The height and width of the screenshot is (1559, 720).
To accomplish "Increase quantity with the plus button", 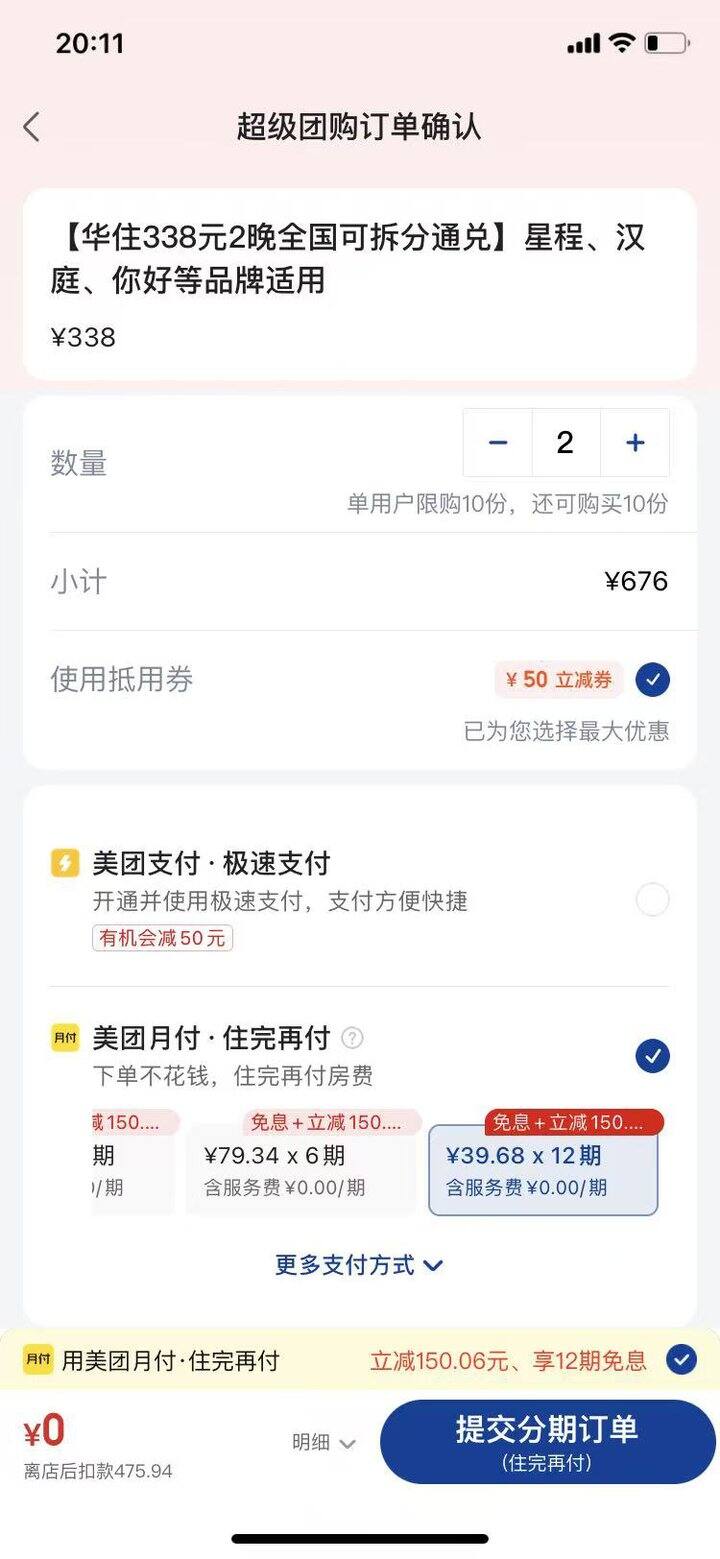I will (x=635, y=443).
